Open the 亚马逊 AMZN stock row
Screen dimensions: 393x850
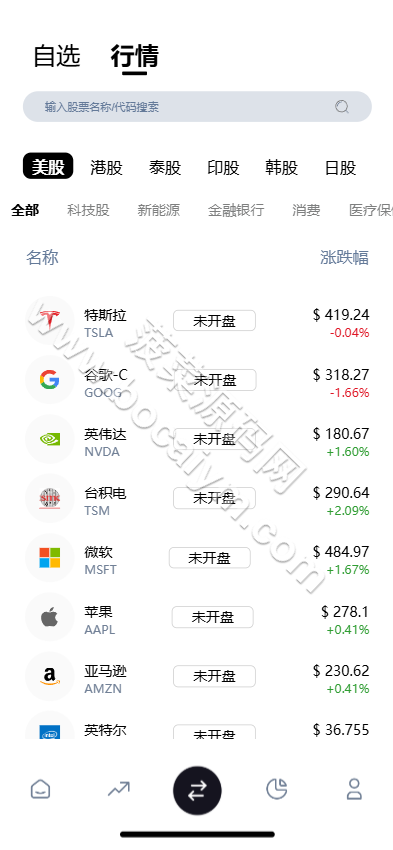197,677
